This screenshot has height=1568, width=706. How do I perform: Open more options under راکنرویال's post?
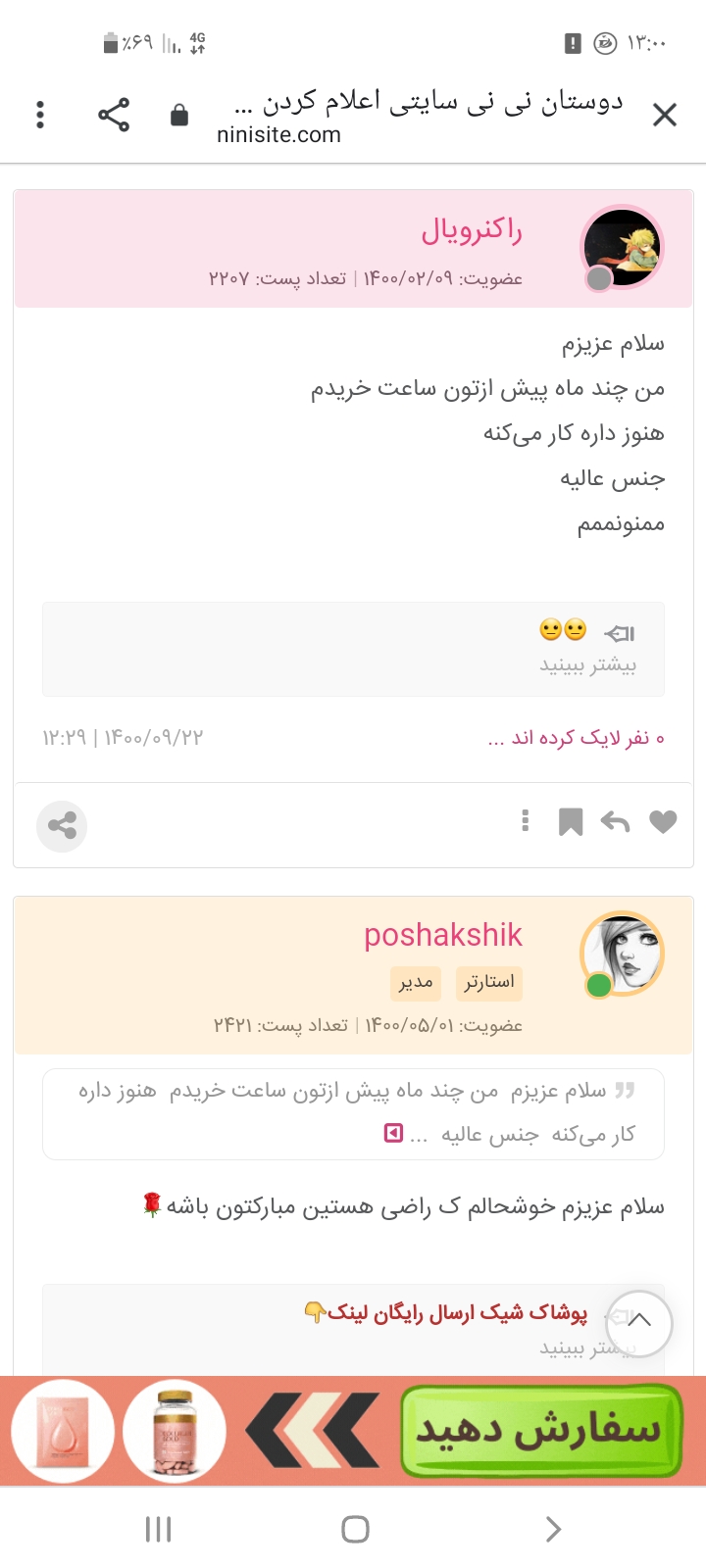526,821
